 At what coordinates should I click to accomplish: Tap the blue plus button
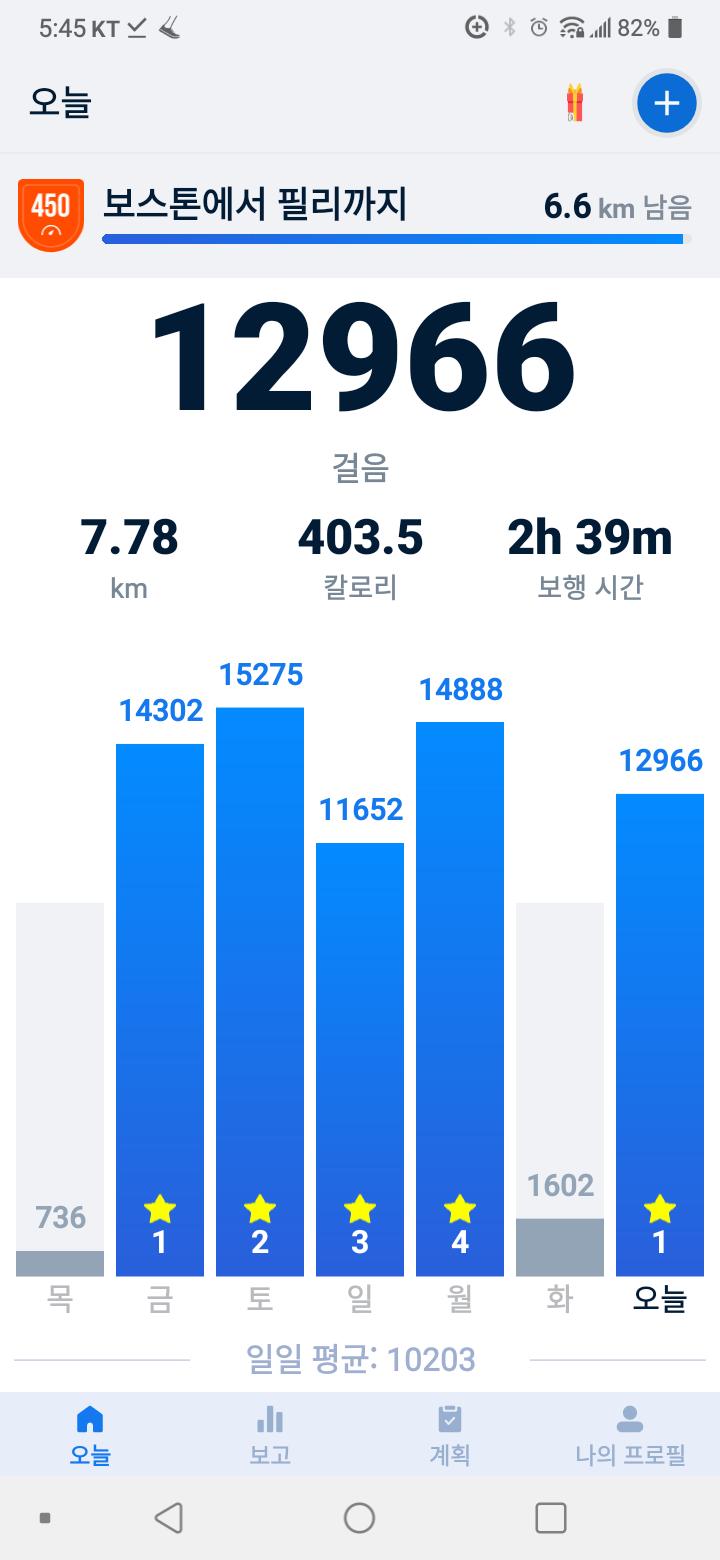(666, 103)
